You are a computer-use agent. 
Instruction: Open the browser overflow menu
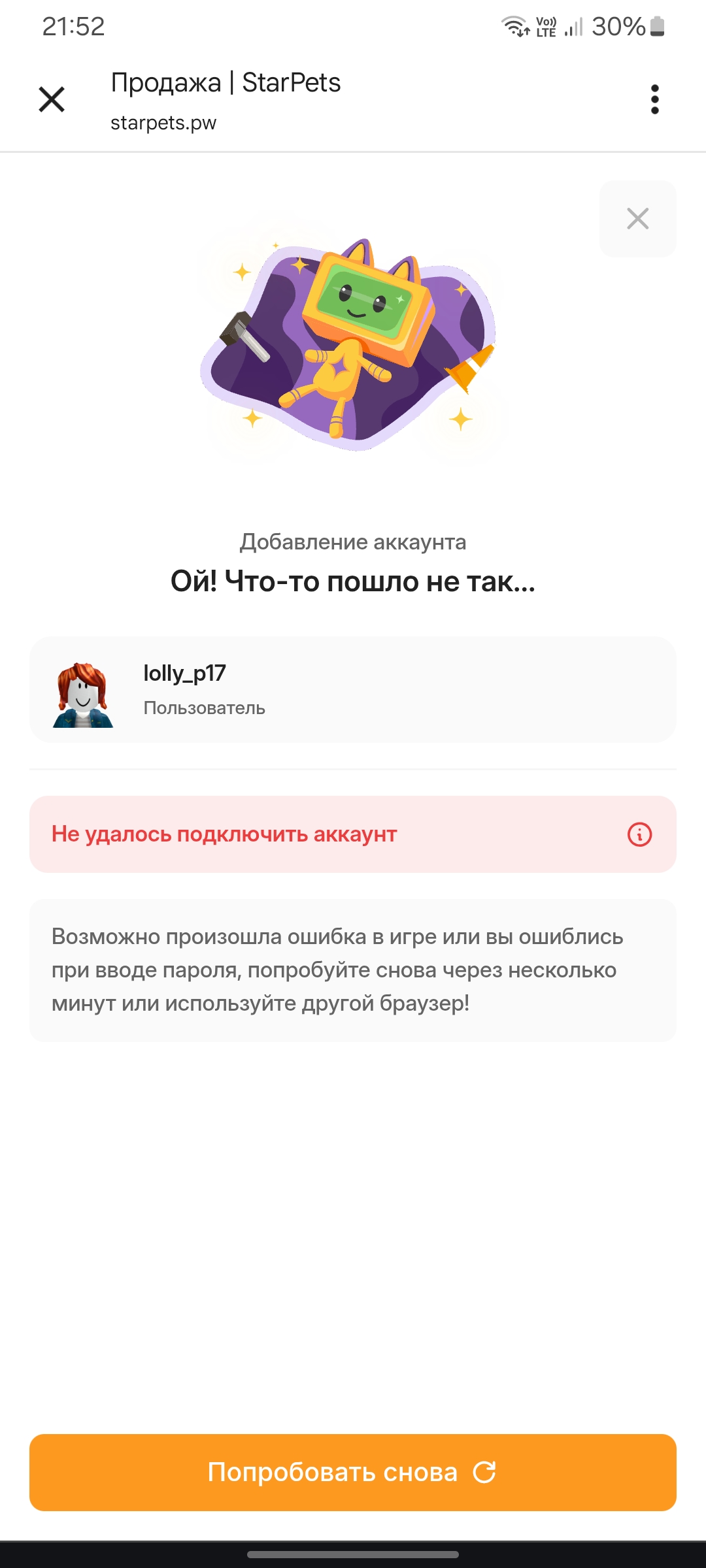654,99
